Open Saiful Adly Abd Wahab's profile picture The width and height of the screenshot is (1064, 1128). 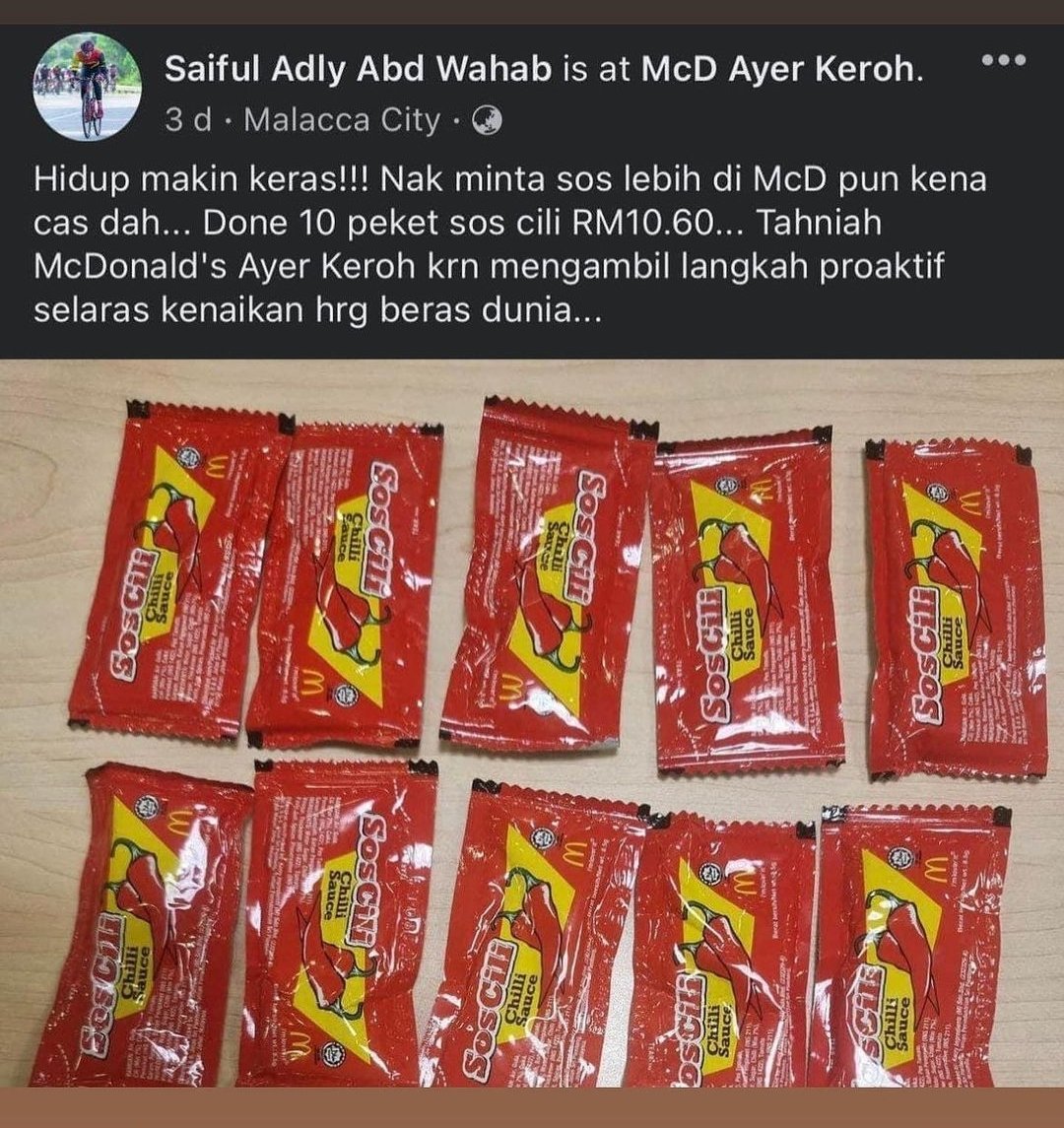click(86, 87)
